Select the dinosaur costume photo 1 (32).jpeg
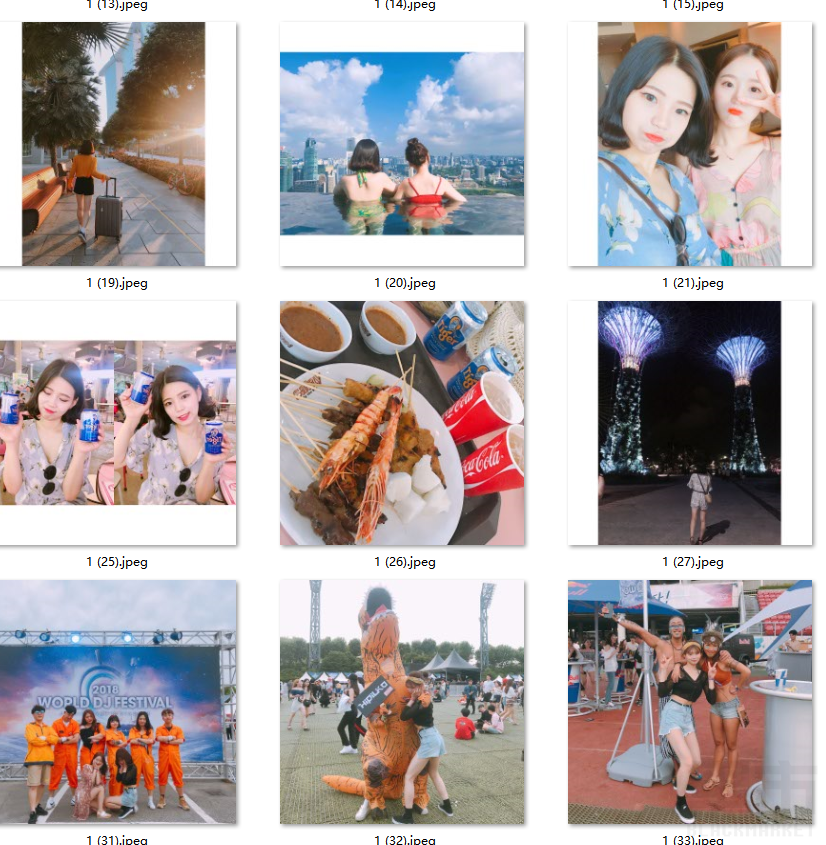 (402, 702)
